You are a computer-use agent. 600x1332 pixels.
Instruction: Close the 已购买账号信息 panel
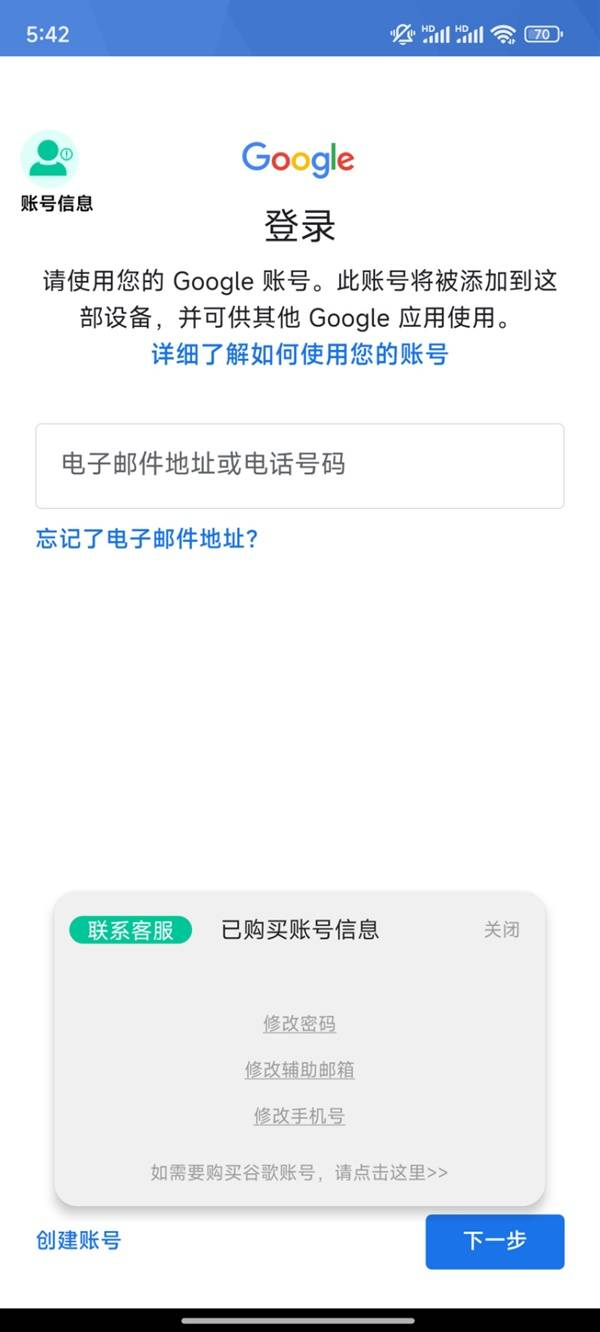502,930
